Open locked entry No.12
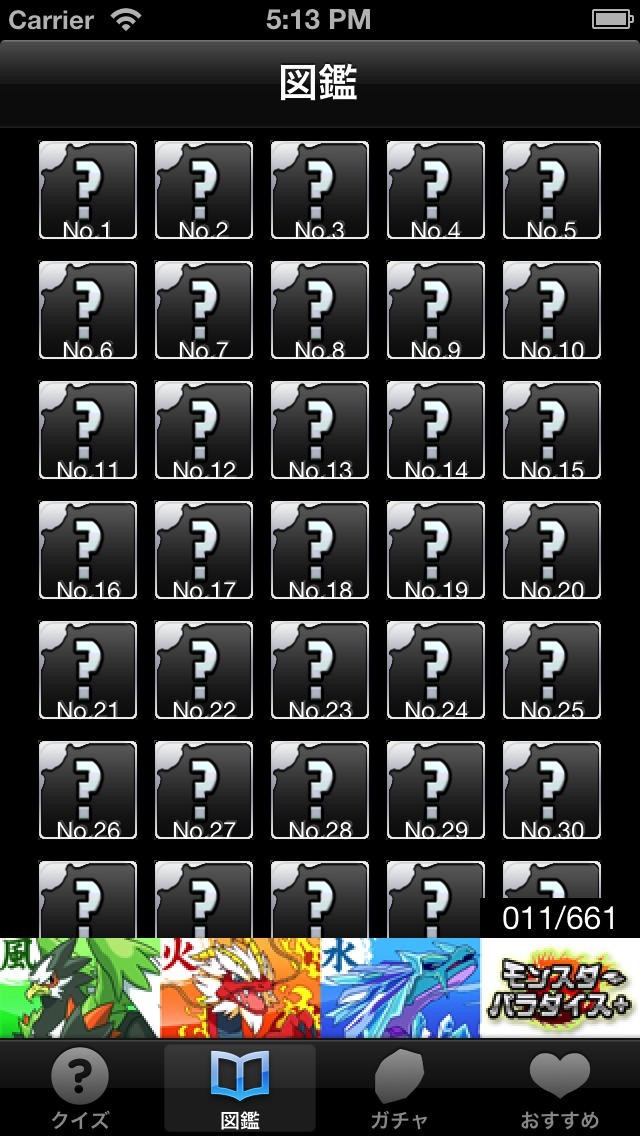The width and height of the screenshot is (640, 1136). 204,430
